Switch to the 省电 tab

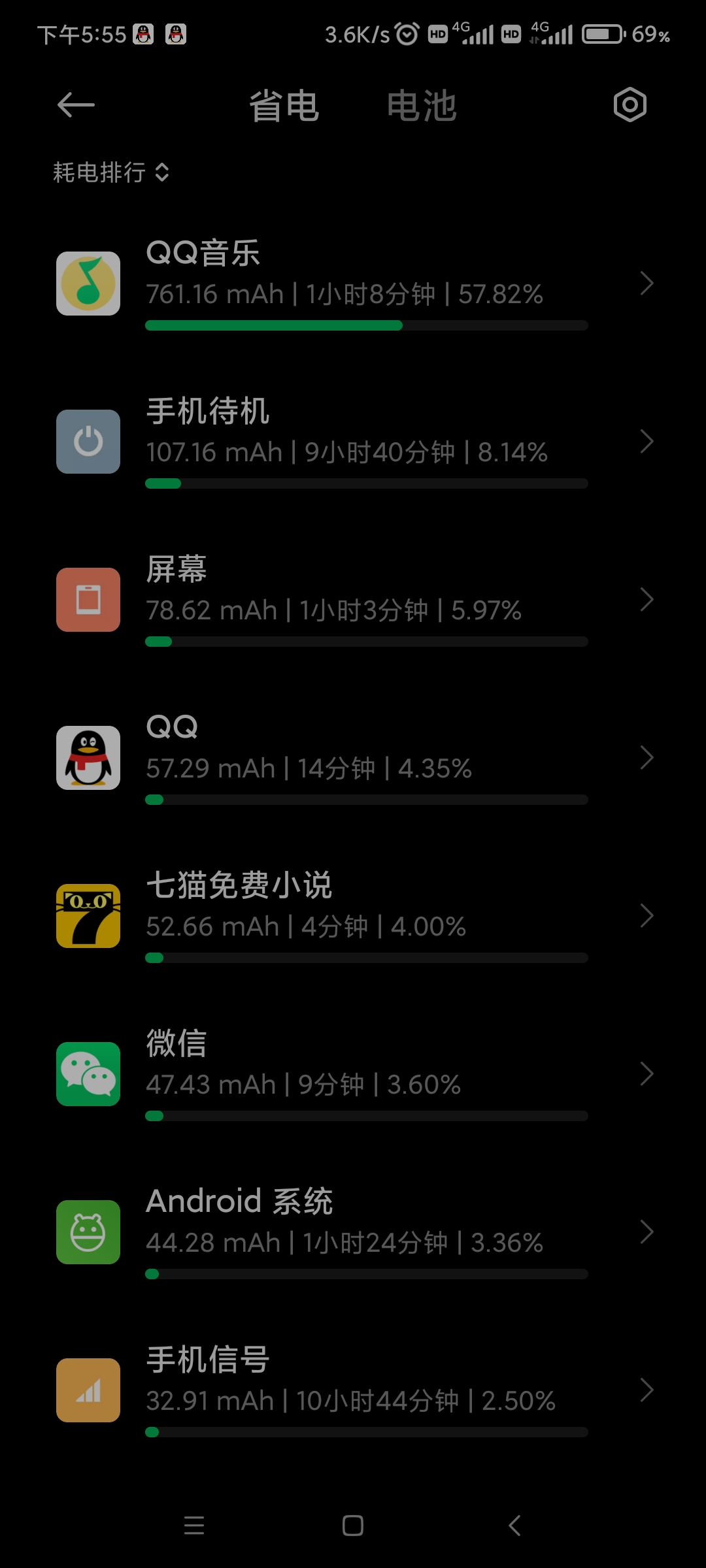point(284,106)
